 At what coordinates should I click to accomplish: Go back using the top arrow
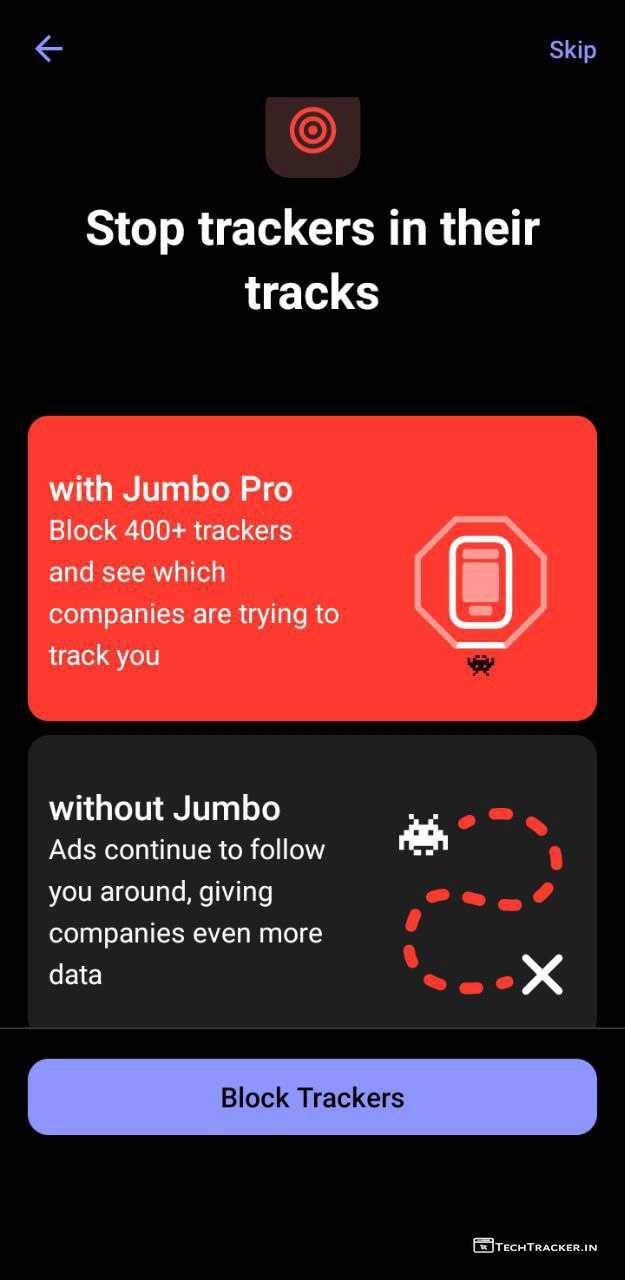[48, 49]
